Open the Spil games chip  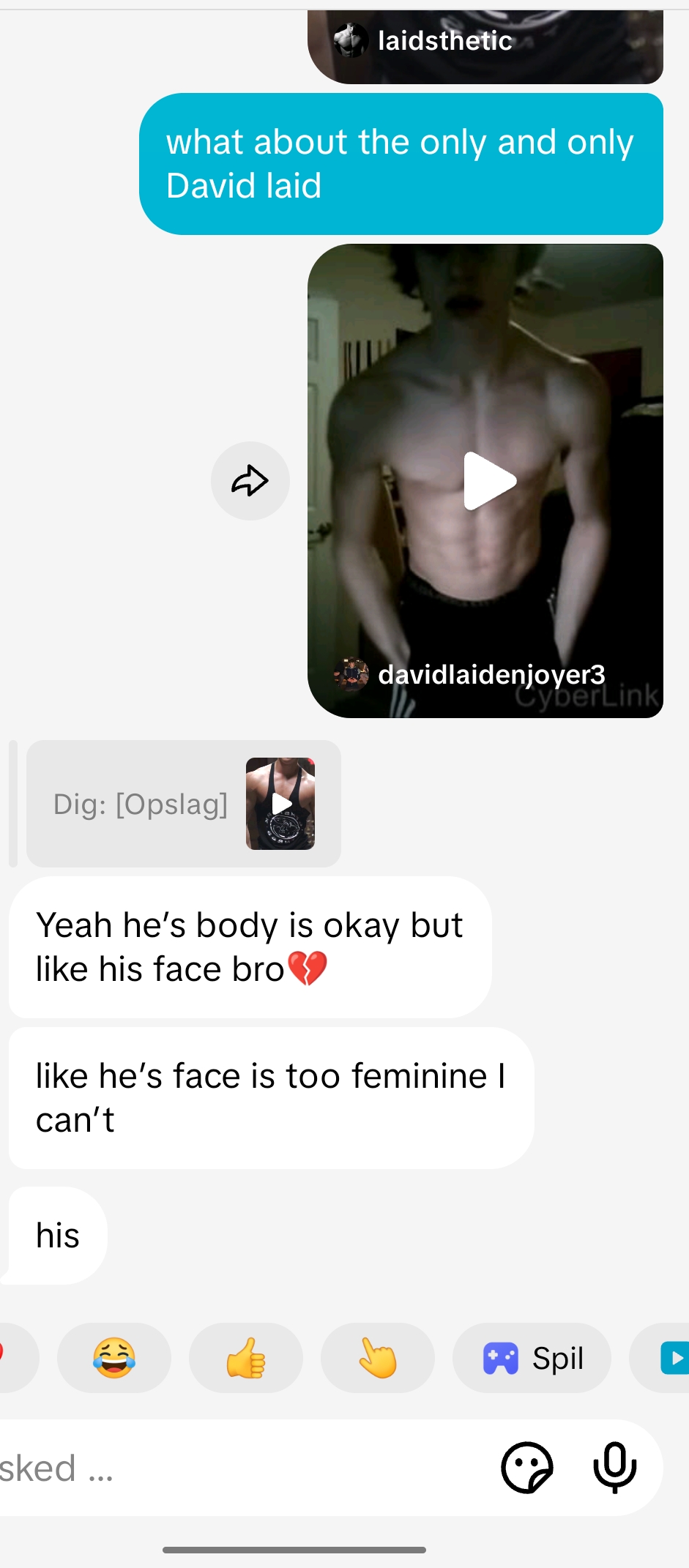pyautogui.click(x=532, y=1358)
